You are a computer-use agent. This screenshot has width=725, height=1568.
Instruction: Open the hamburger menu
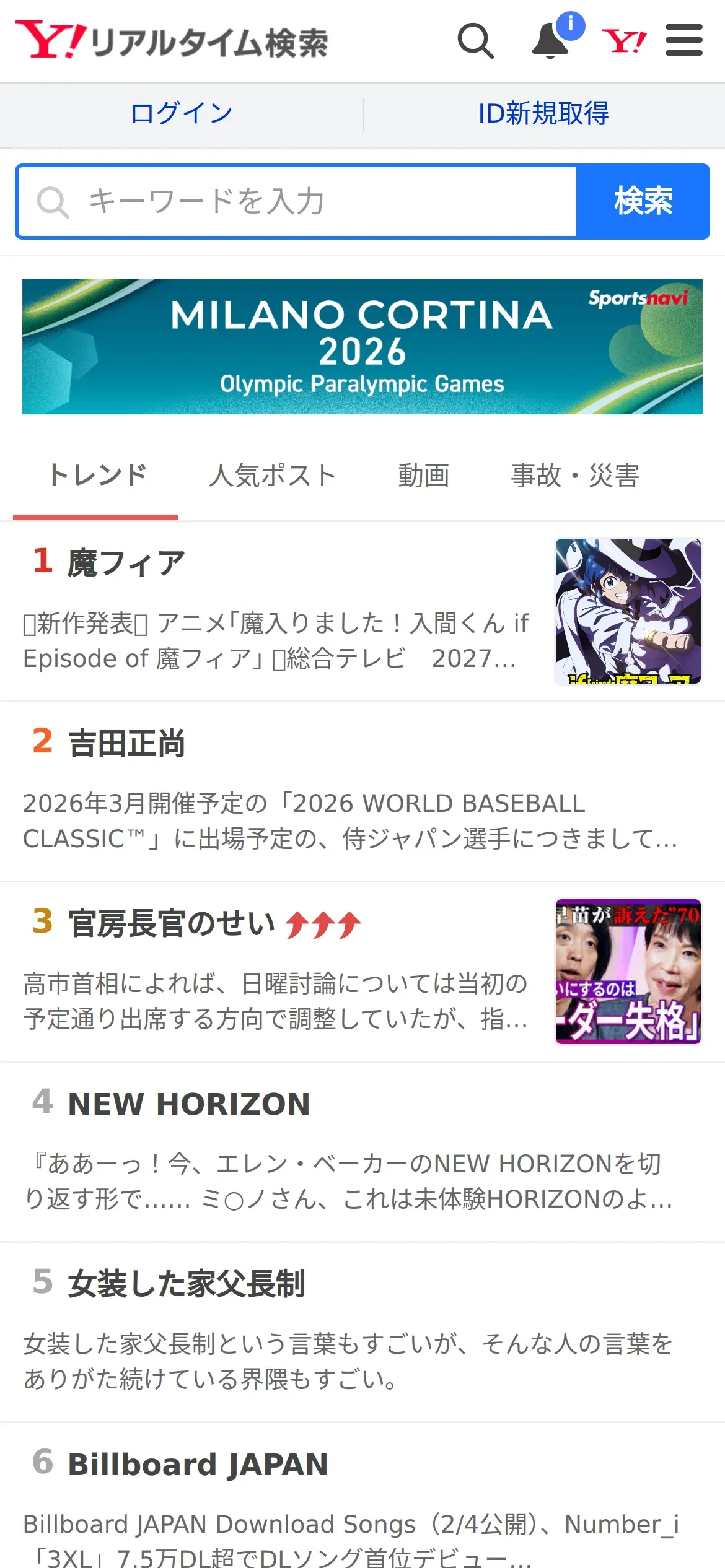click(x=683, y=41)
